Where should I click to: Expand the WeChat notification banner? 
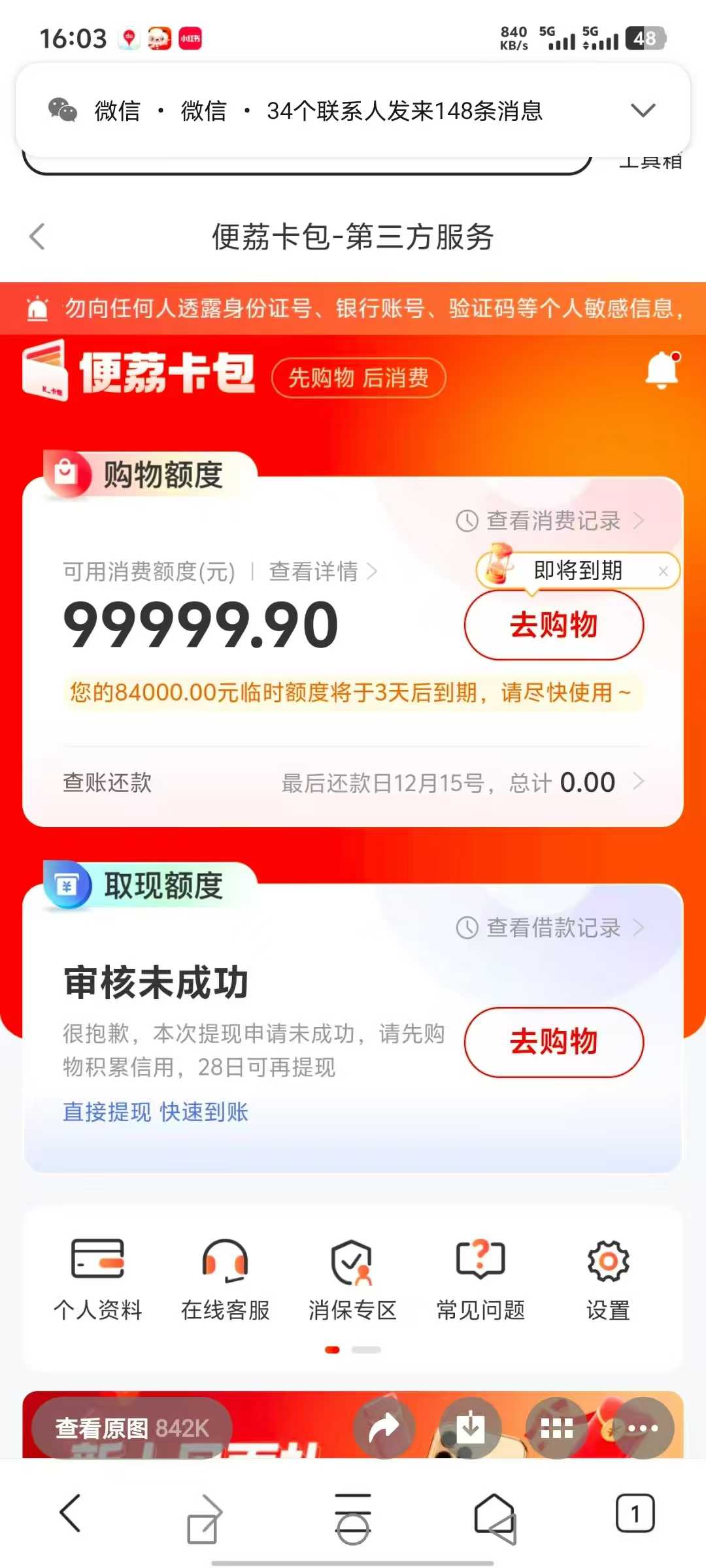(643, 110)
